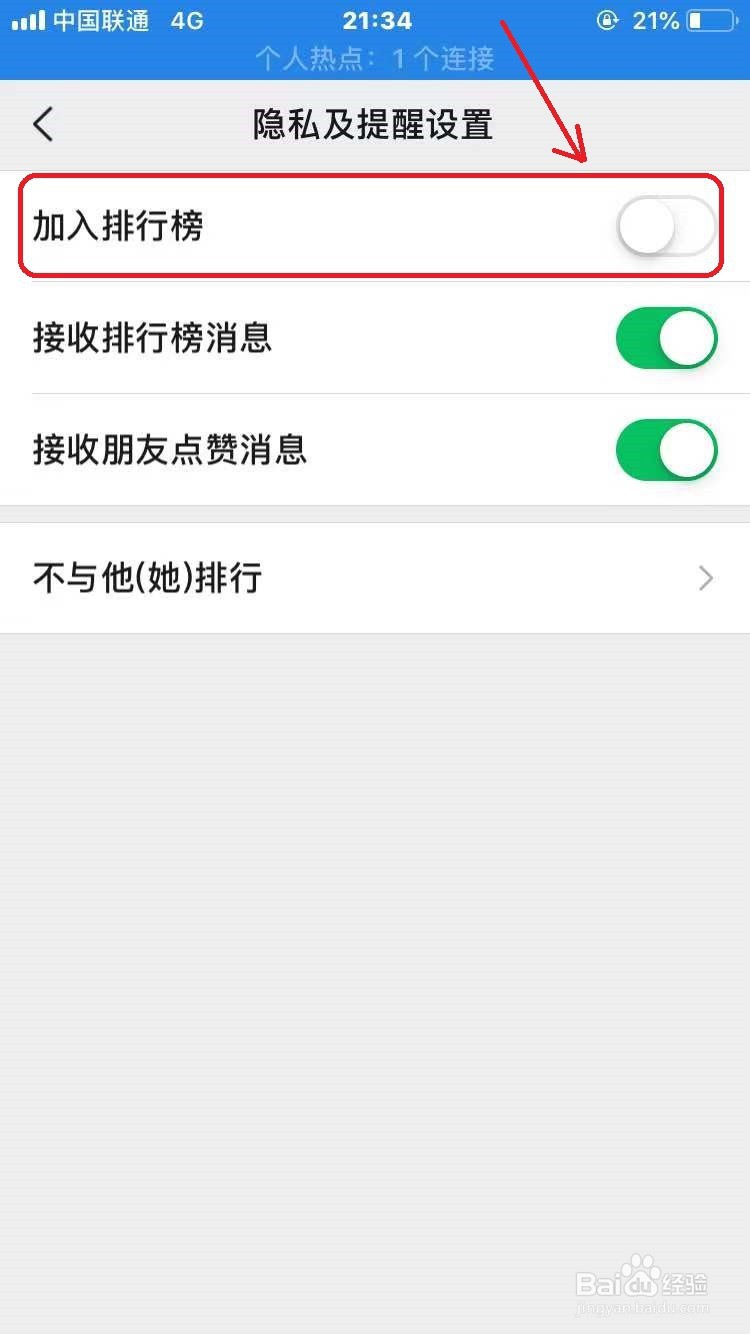The image size is (750, 1334).
Task: Tap the 隐私及提醒设置 title
Action: click(x=374, y=124)
